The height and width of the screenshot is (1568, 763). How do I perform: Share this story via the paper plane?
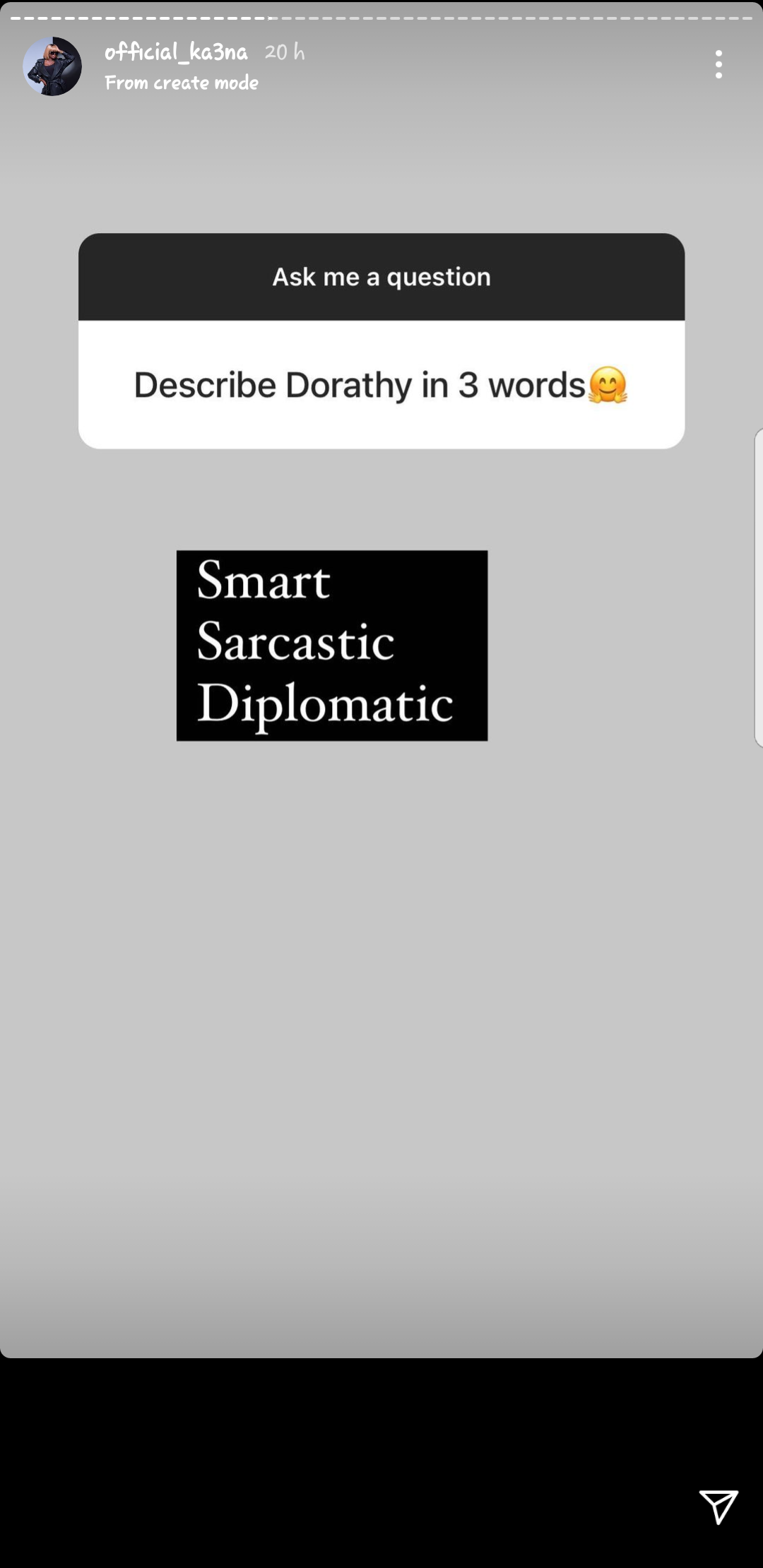(718, 1507)
